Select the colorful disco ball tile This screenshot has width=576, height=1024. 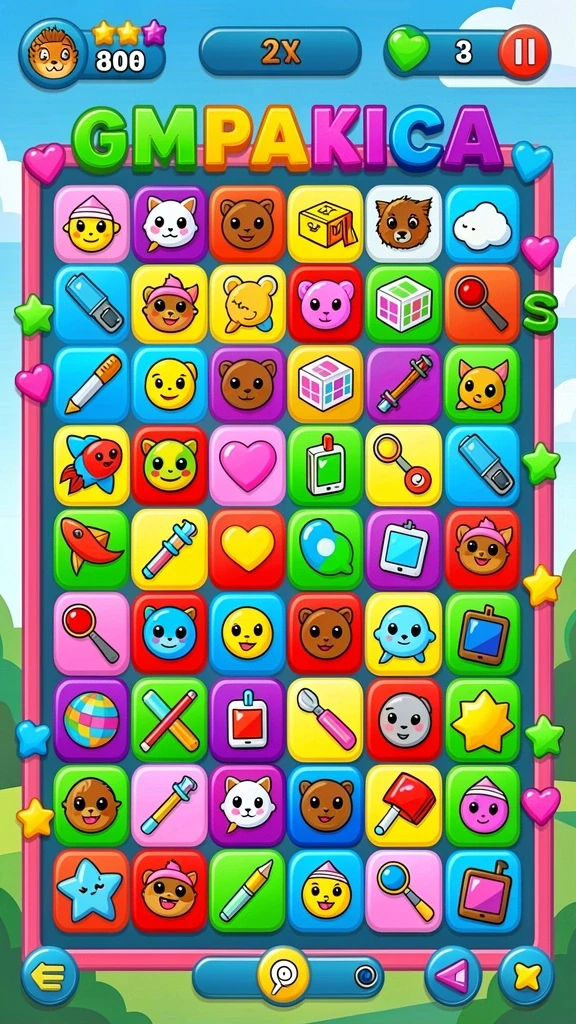coord(91,718)
